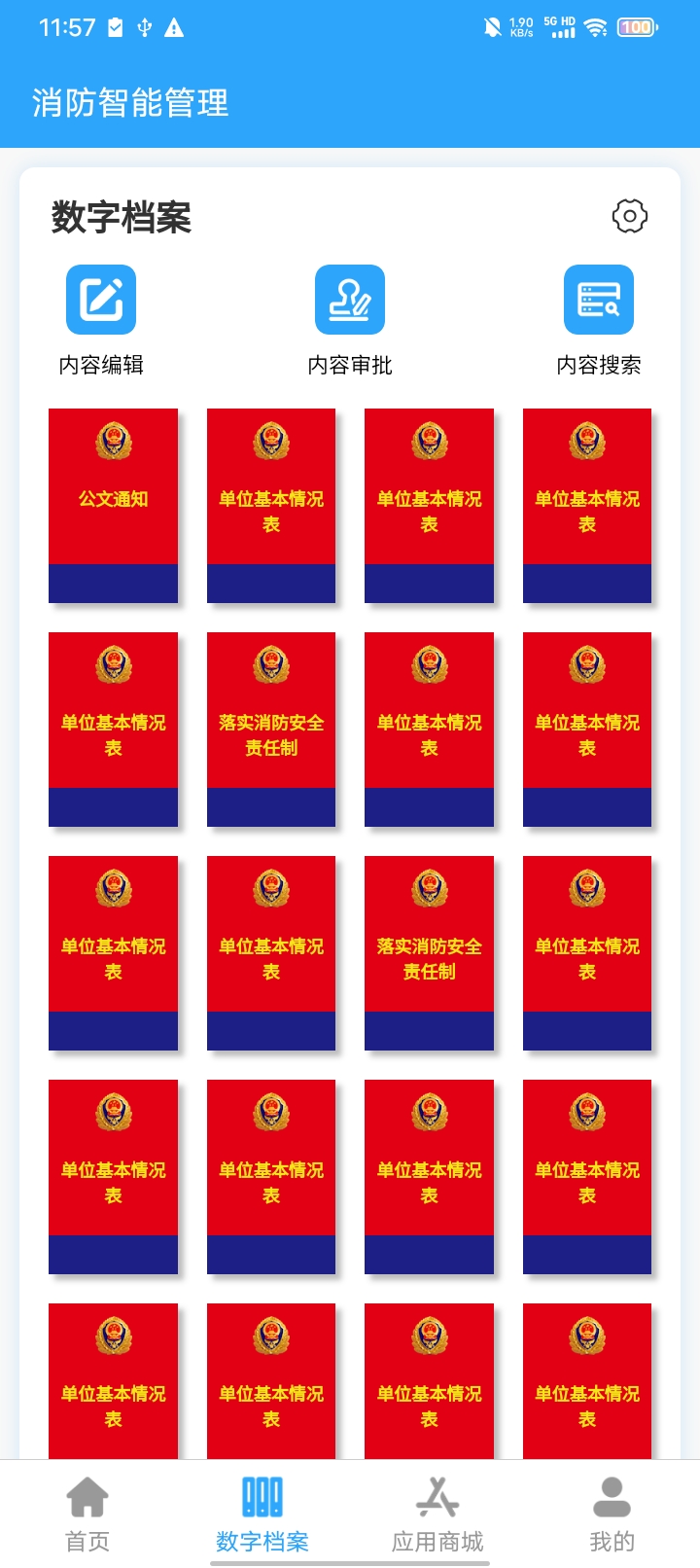Switch to the 首页 tab
The image size is (700, 1568).
tap(87, 1514)
